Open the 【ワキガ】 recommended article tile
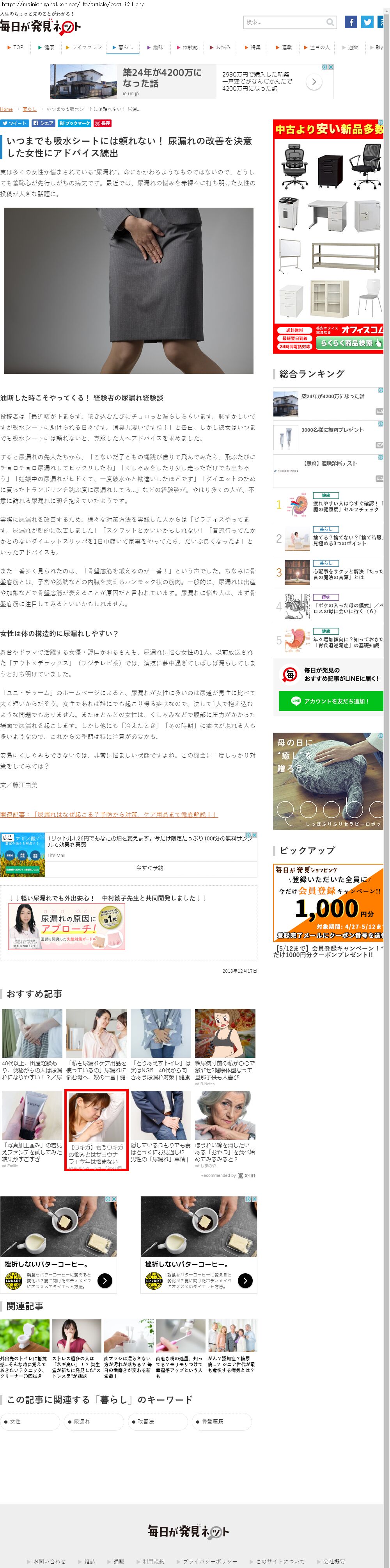 (96, 1129)
